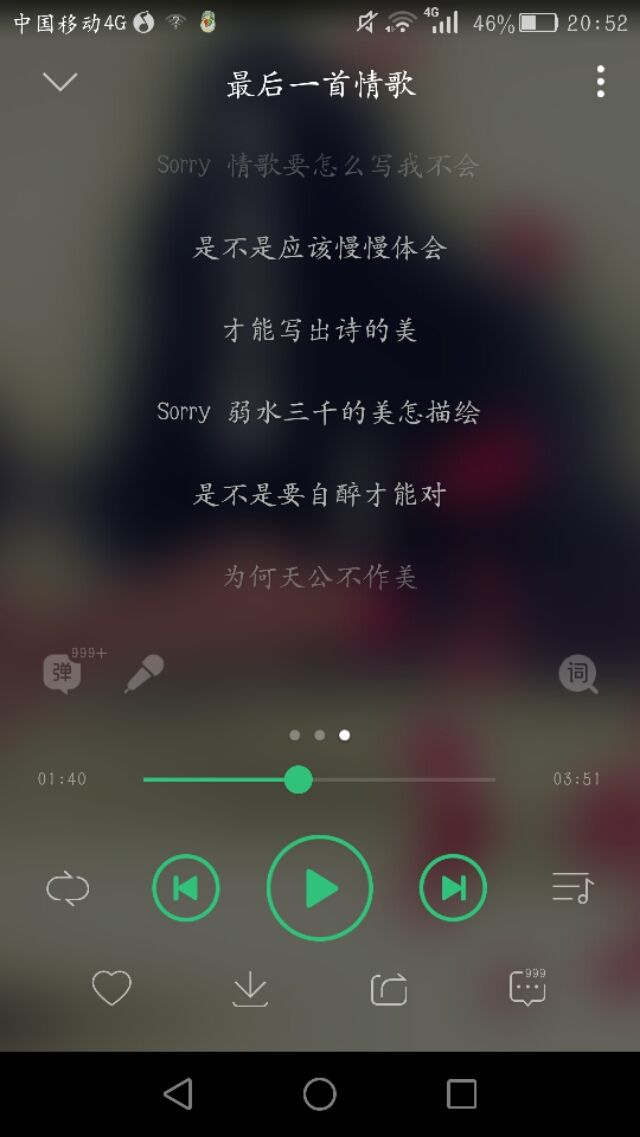Image resolution: width=640 pixels, height=1137 pixels.
Task: Toggle the repeat mode icon
Action: pos(68,888)
